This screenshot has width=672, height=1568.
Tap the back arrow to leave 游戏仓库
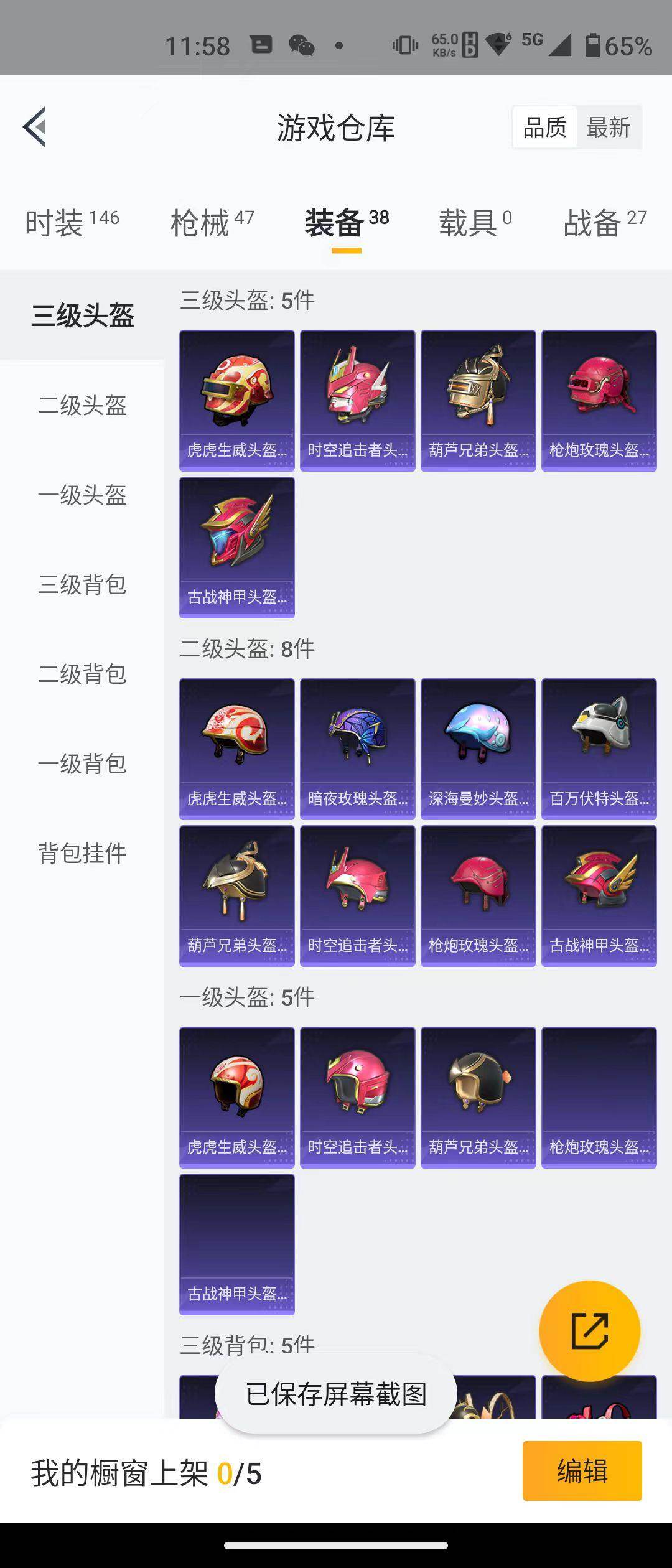35,127
